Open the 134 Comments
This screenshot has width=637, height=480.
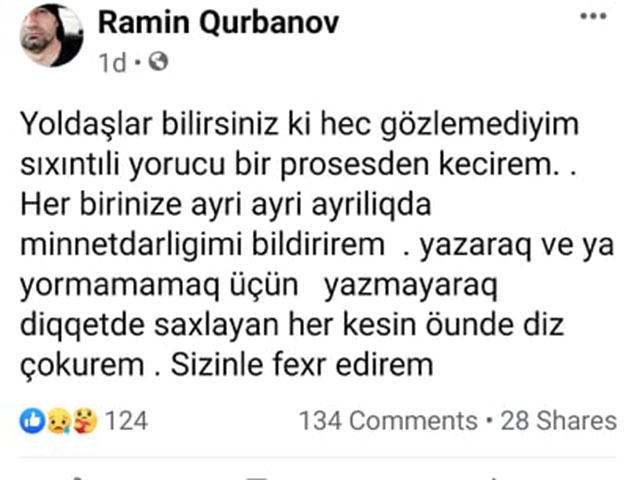click(388, 421)
